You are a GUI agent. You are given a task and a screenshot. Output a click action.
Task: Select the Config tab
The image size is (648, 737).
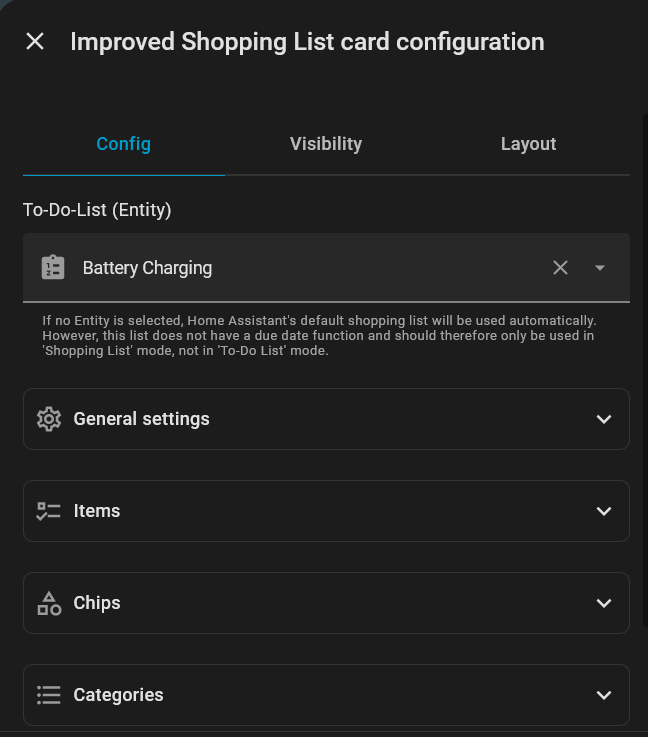point(124,144)
